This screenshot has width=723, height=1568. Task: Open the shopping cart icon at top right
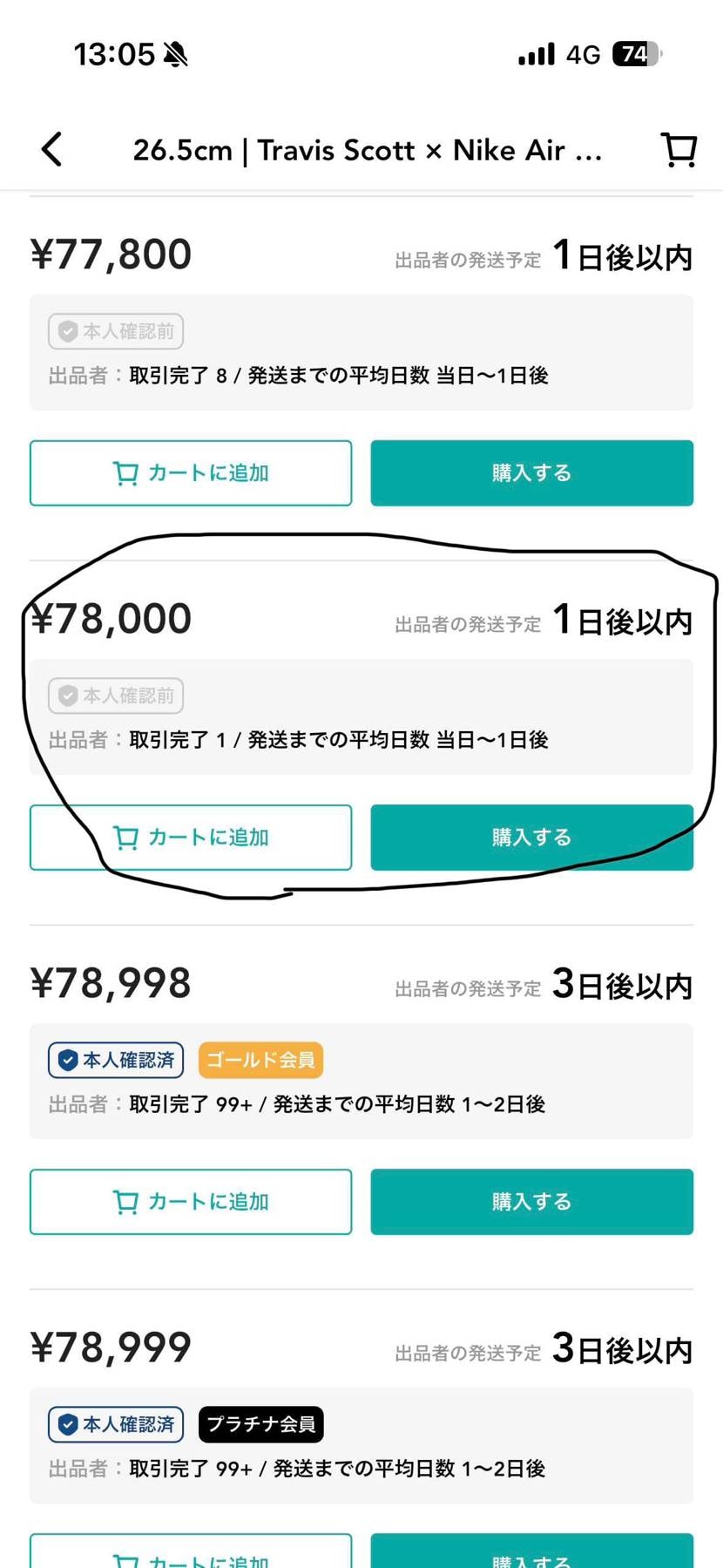679,149
